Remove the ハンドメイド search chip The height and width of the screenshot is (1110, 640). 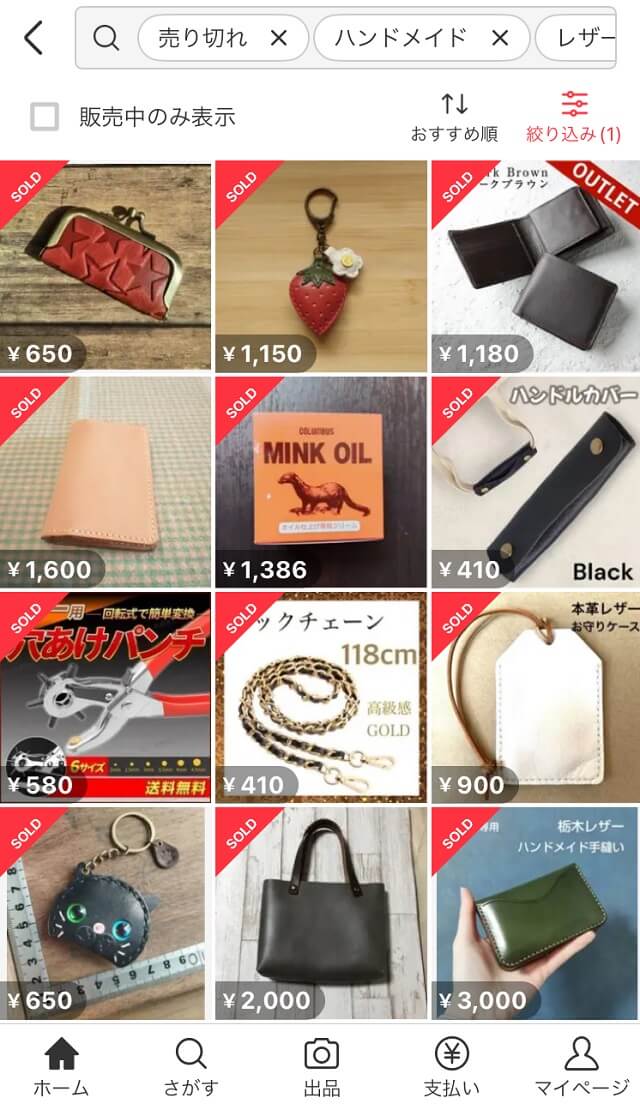click(x=500, y=39)
